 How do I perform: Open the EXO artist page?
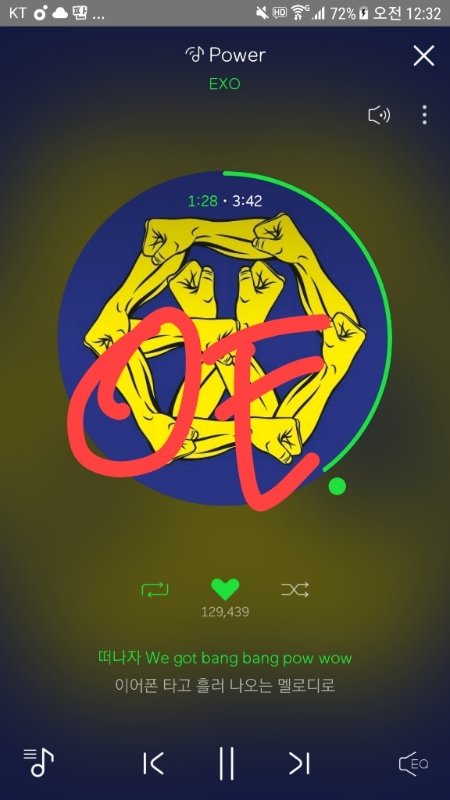[x=224, y=84]
